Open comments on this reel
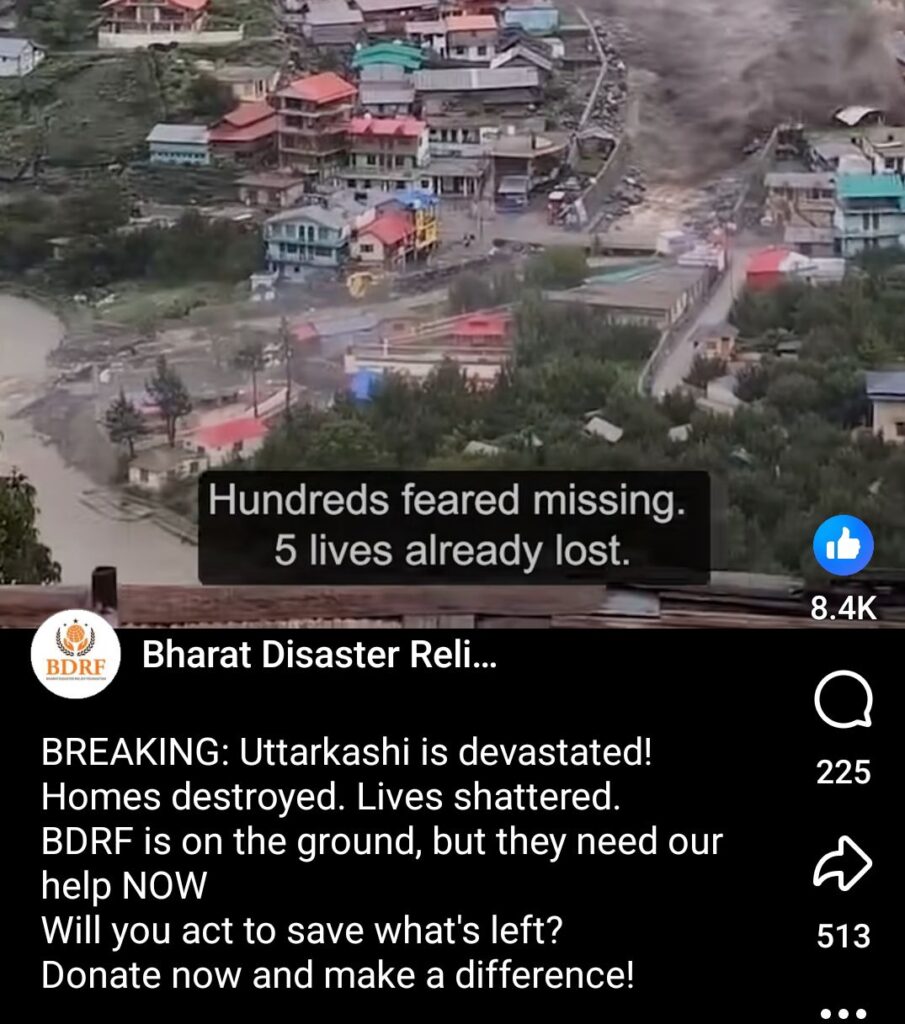This screenshot has height=1024, width=905. (x=843, y=702)
